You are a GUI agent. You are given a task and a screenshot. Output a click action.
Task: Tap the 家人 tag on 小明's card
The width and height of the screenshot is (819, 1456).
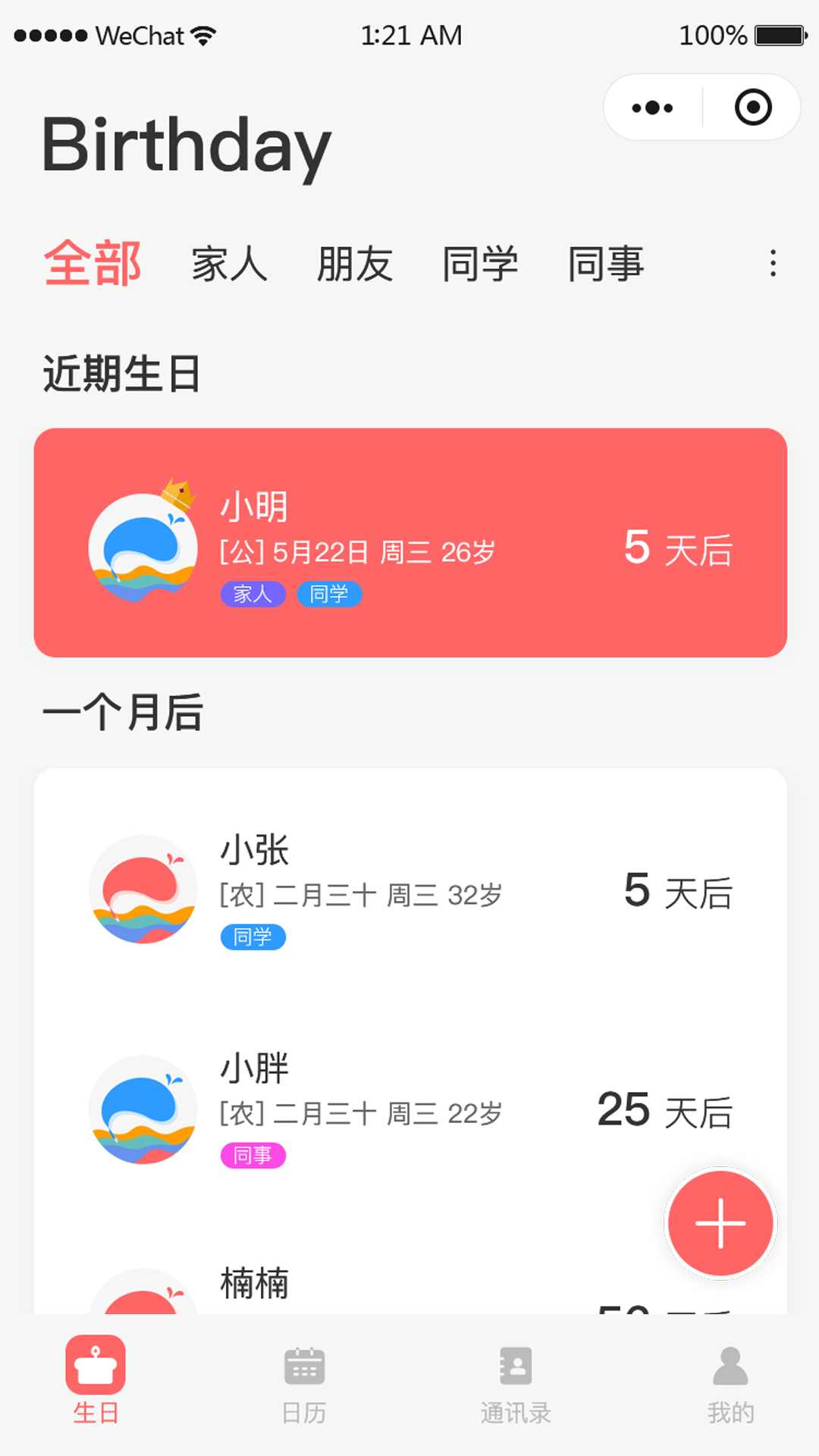(x=253, y=595)
